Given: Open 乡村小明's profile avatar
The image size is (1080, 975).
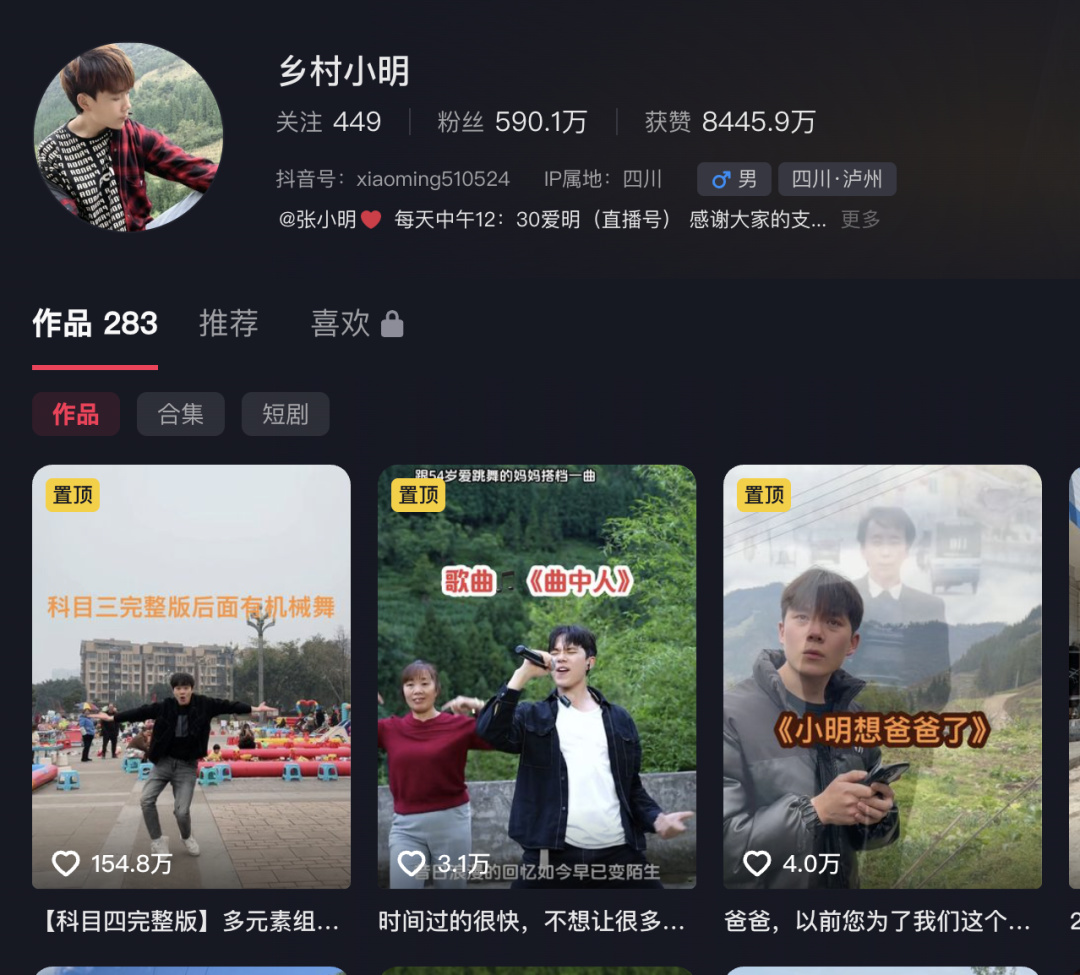Looking at the screenshot, I should (128, 137).
